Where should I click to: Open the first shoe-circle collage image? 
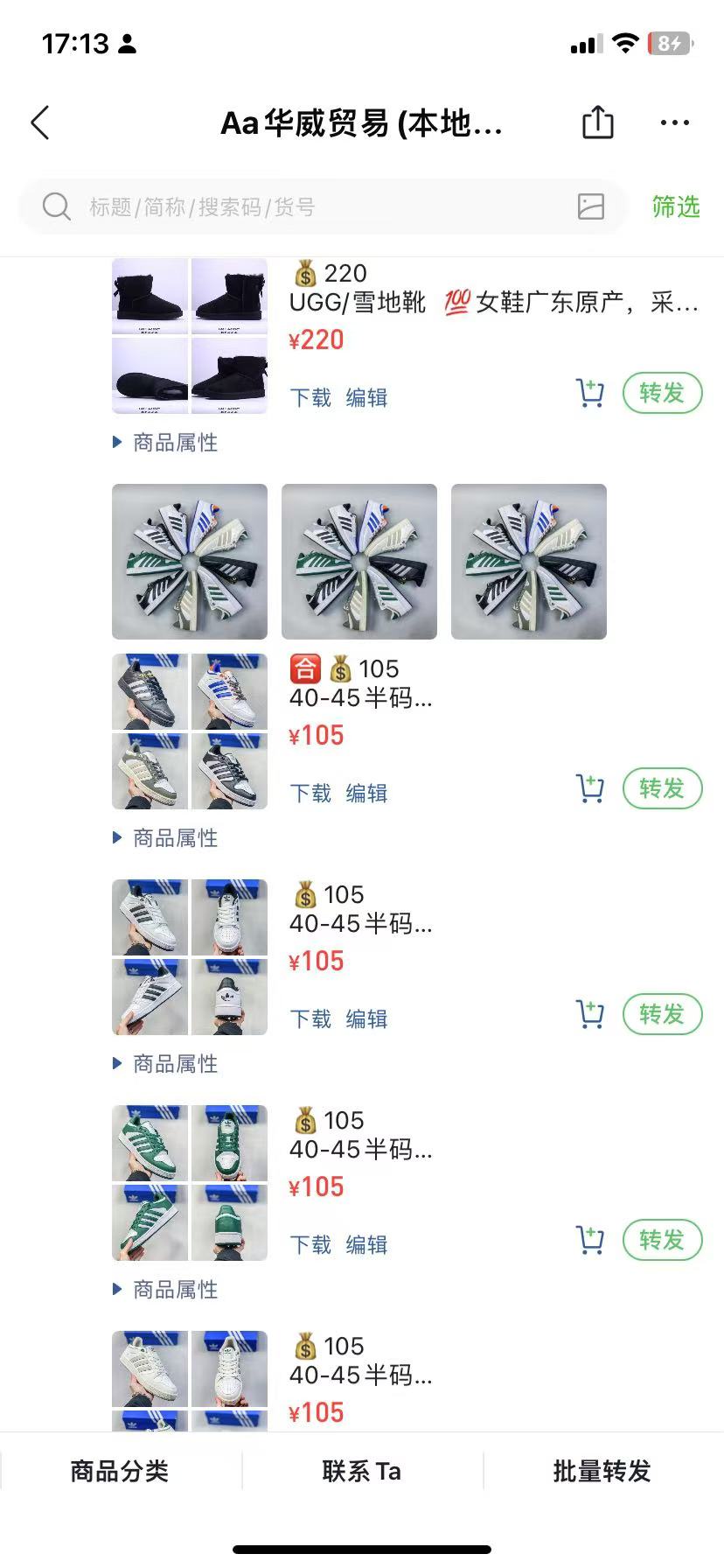pyautogui.click(x=190, y=562)
